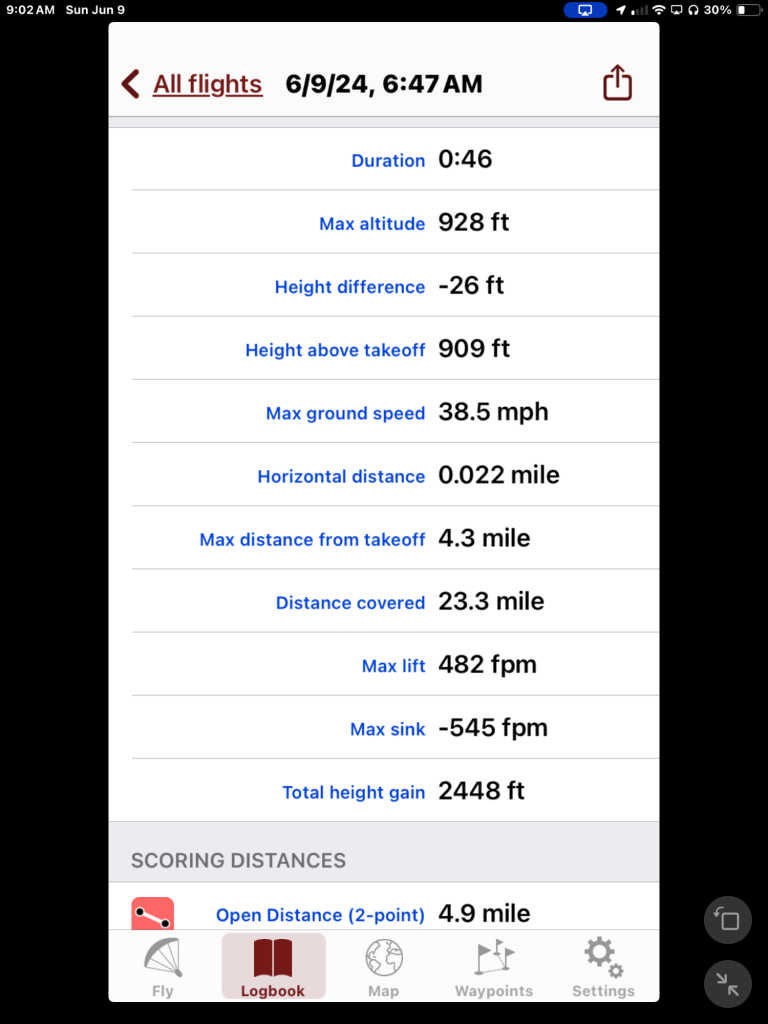Viewport: 768px width, 1024px height.
Task: Open the Settings tab
Action: point(603,968)
